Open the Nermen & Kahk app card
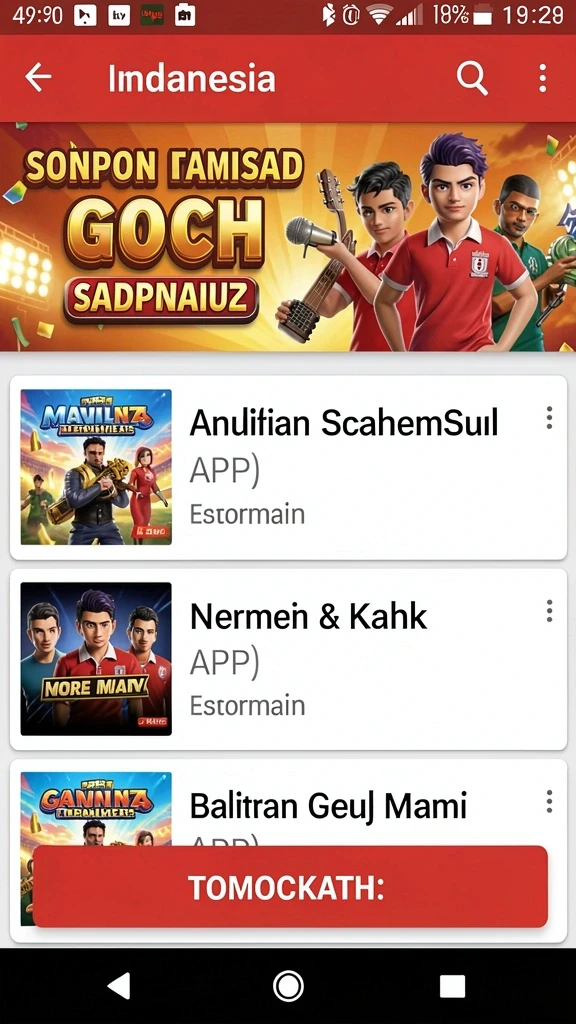576x1024 pixels. (x=288, y=659)
